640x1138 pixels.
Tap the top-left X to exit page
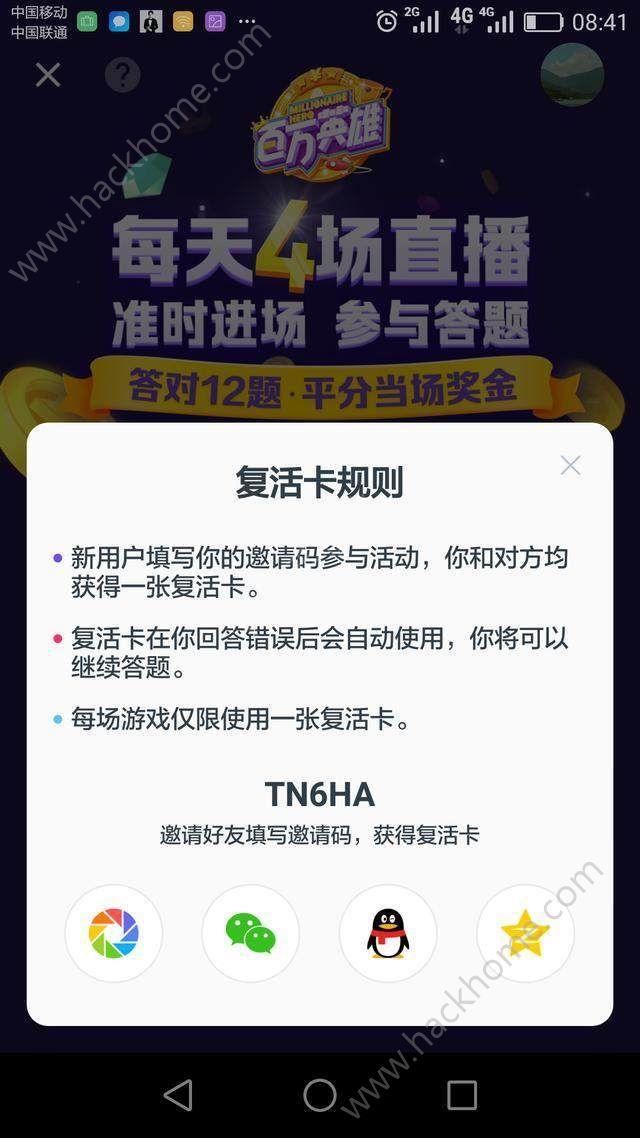tap(49, 74)
